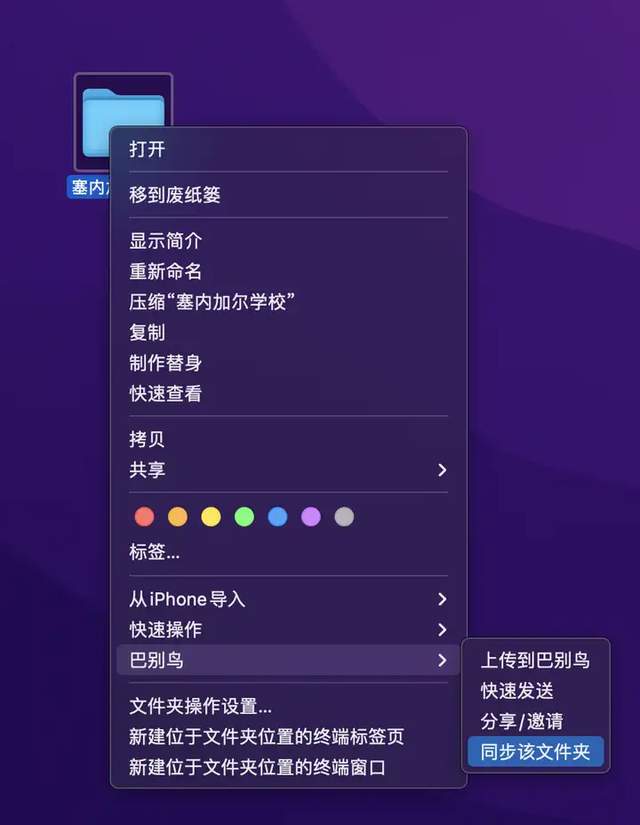
Task: Select 上传到巴别鸟 in the submenu
Action: point(535,660)
